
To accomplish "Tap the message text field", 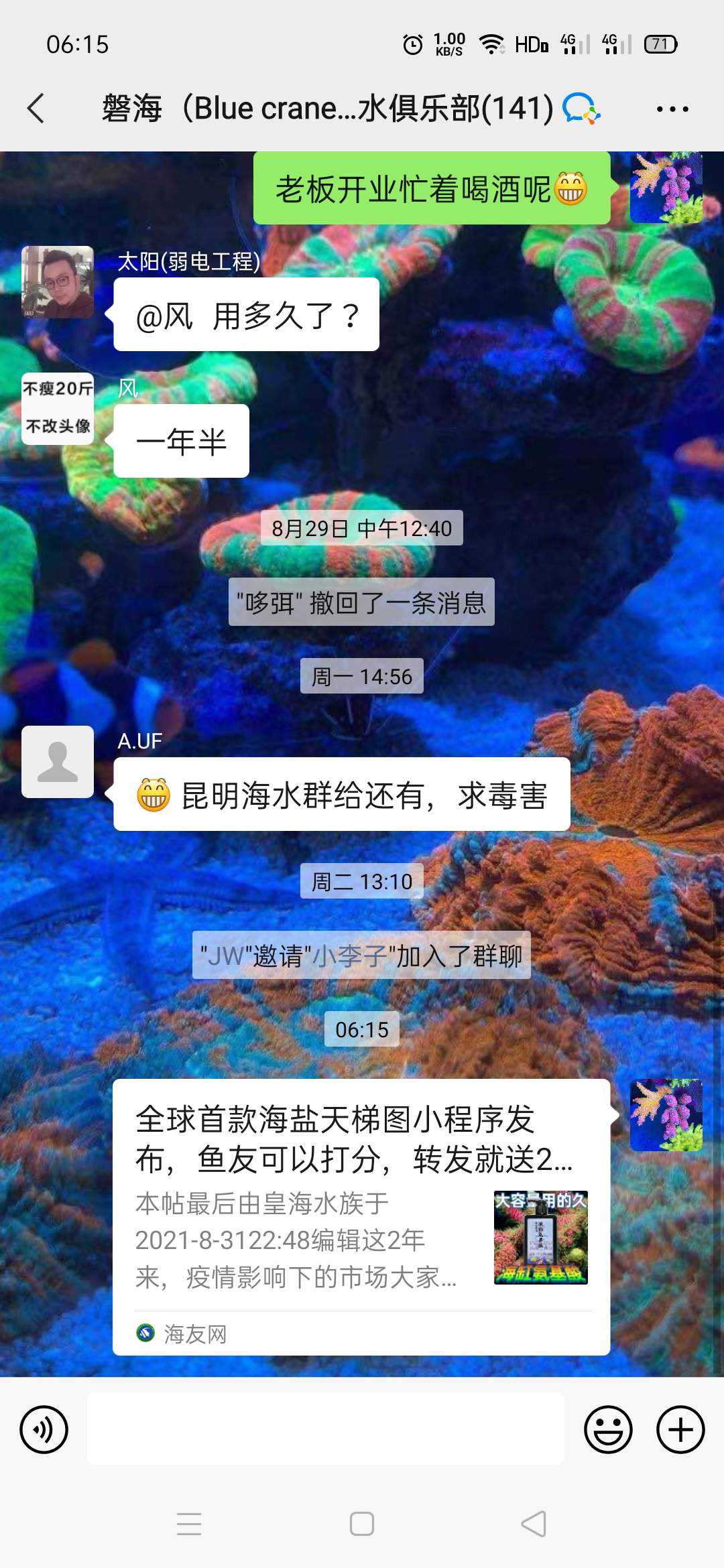I will click(x=326, y=1429).
